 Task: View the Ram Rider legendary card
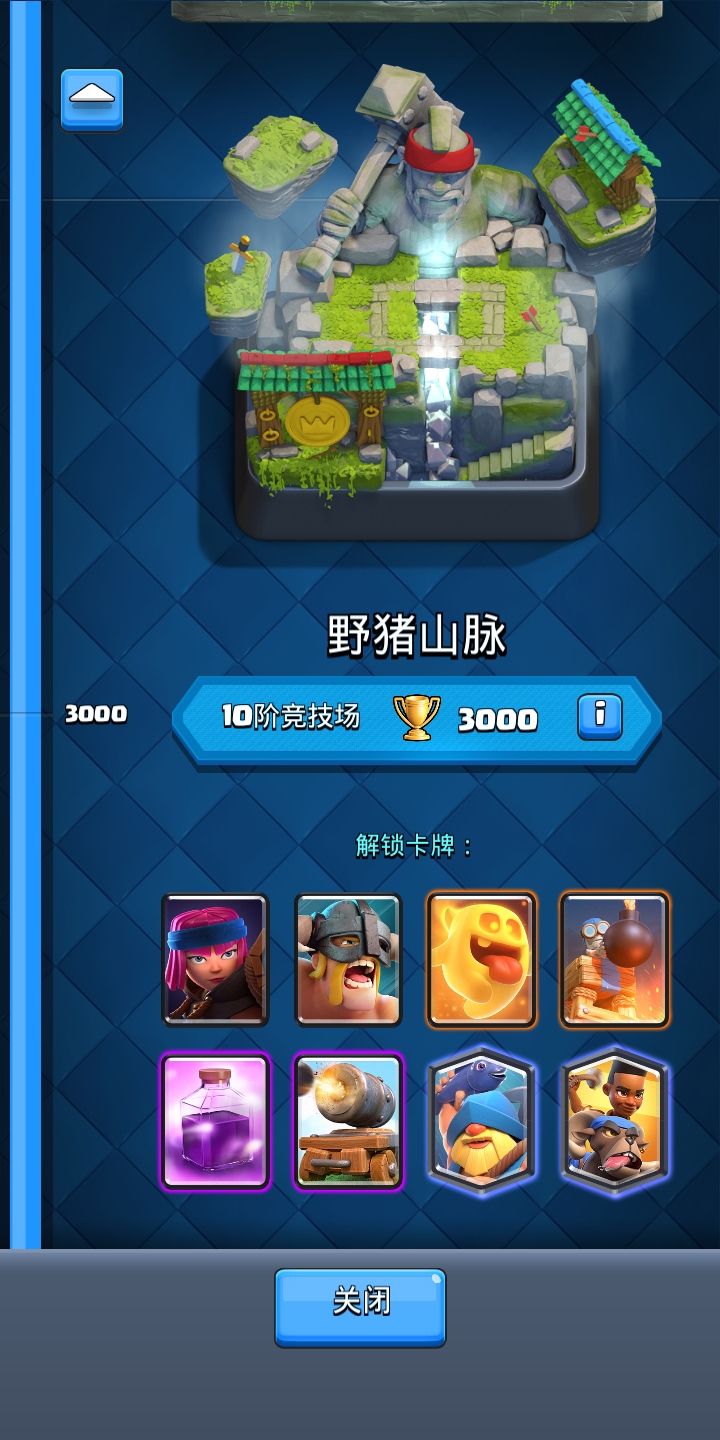pyautogui.click(x=615, y=1122)
